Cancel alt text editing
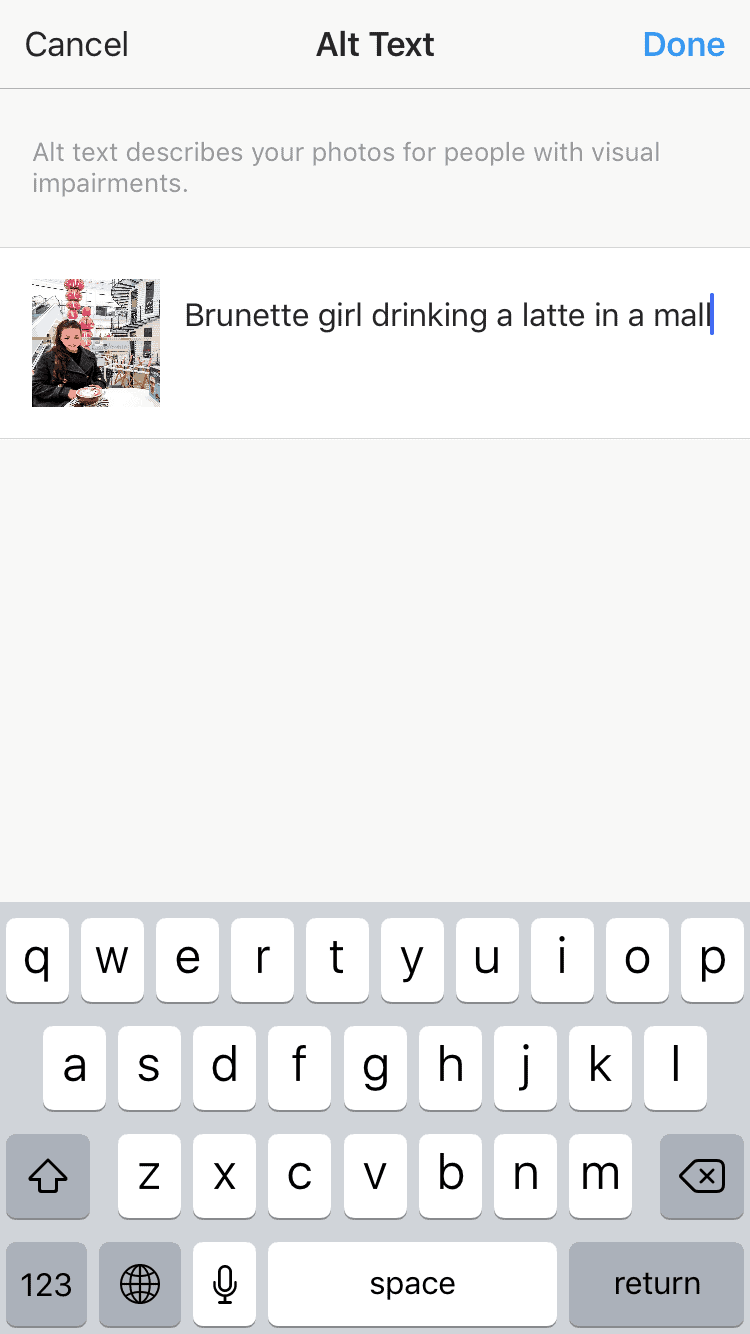 point(76,44)
